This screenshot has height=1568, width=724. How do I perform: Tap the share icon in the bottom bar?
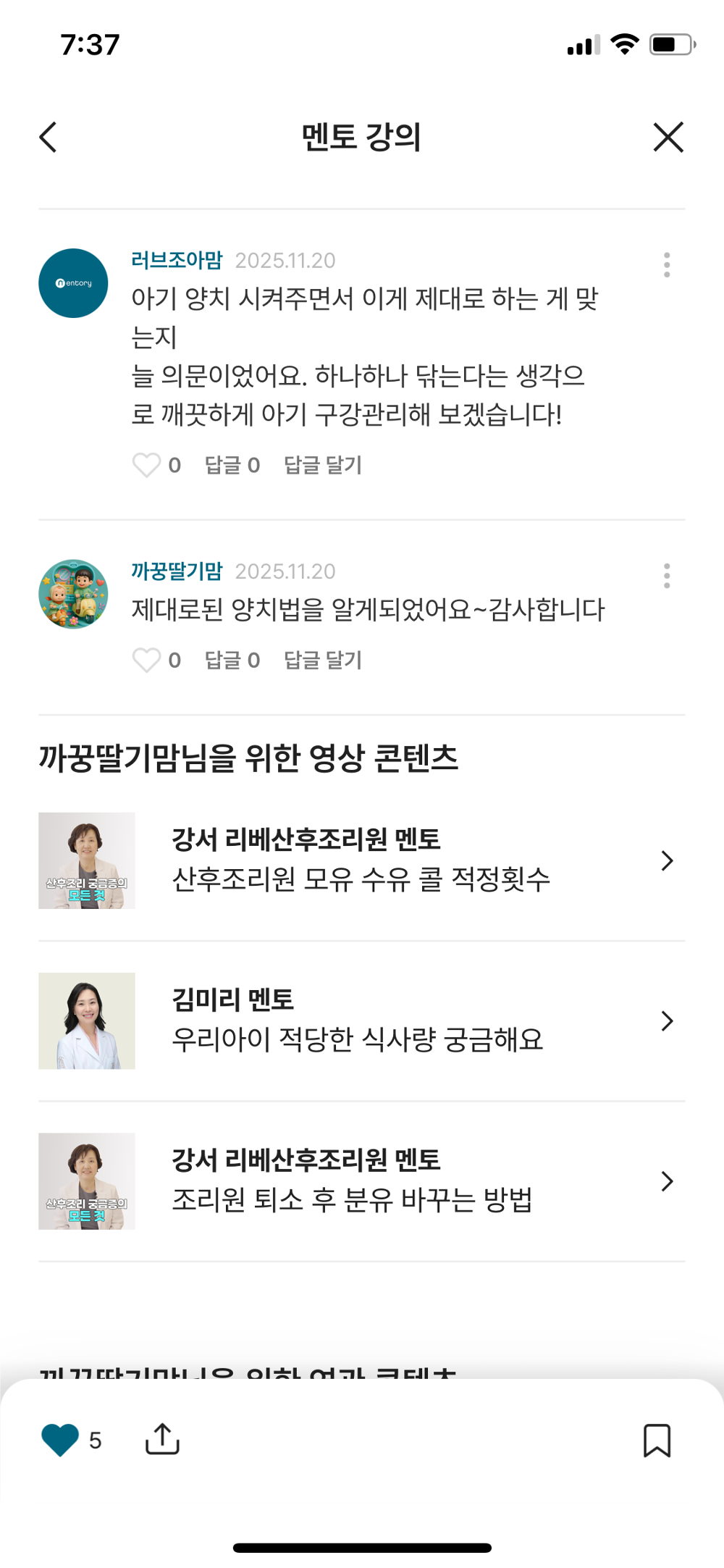pyautogui.click(x=162, y=1438)
